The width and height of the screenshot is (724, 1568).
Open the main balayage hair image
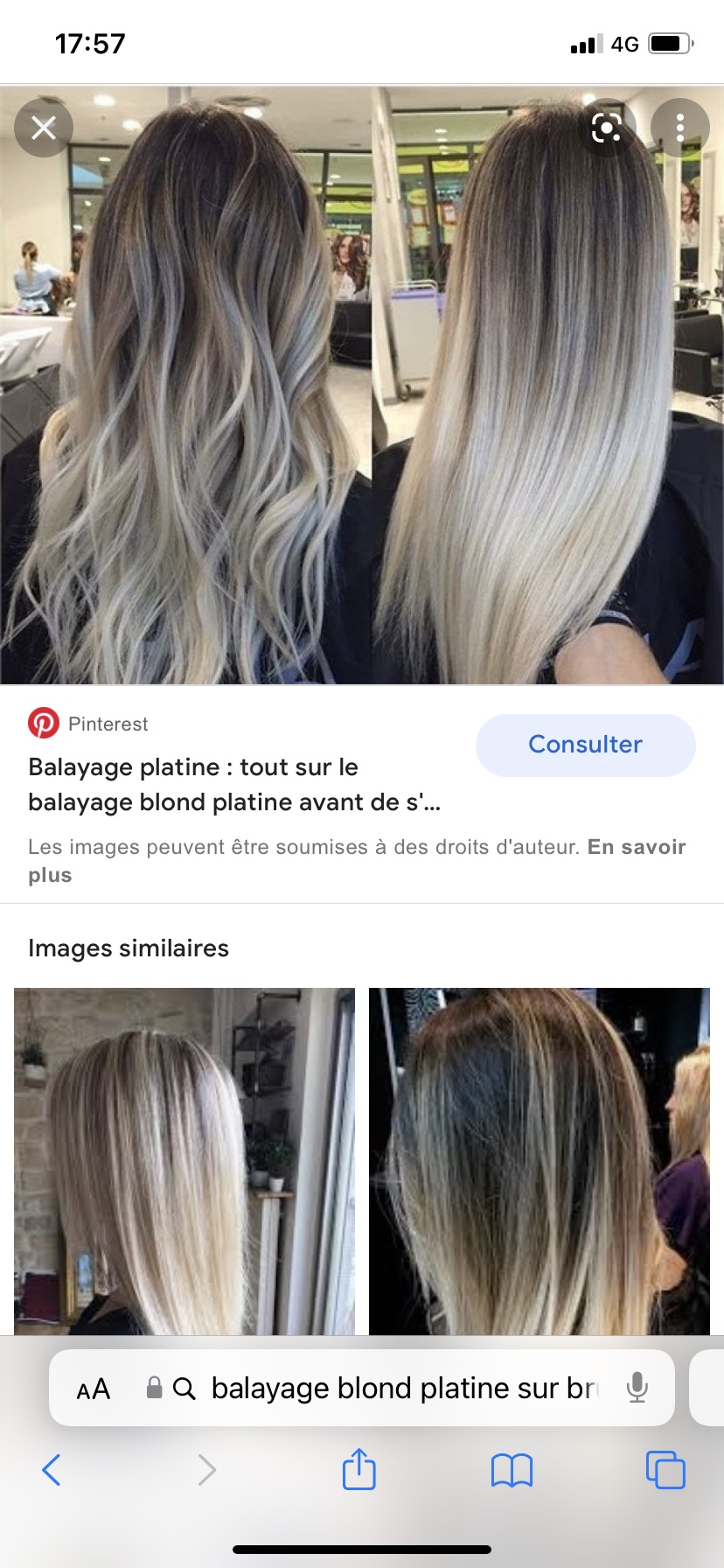click(362, 385)
